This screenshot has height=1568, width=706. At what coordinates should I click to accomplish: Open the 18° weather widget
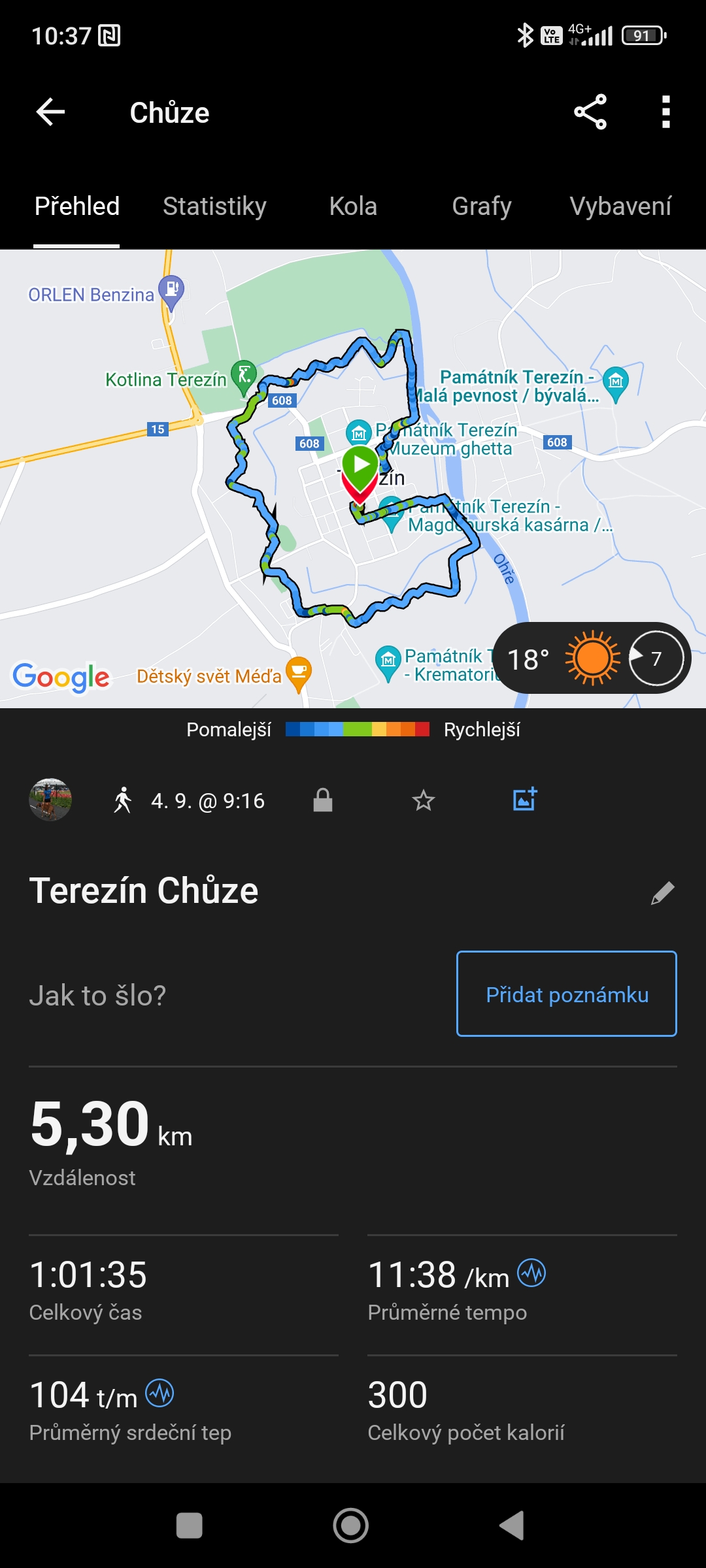[x=591, y=659]
